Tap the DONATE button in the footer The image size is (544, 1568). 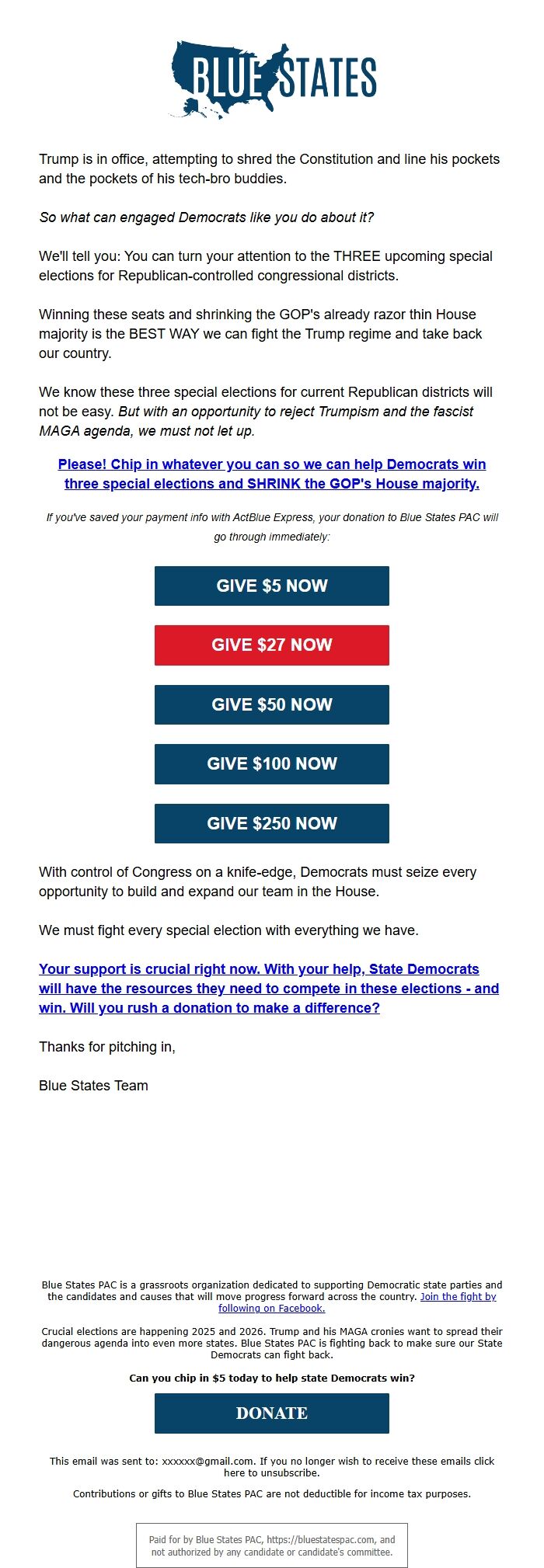point(271,1413)
